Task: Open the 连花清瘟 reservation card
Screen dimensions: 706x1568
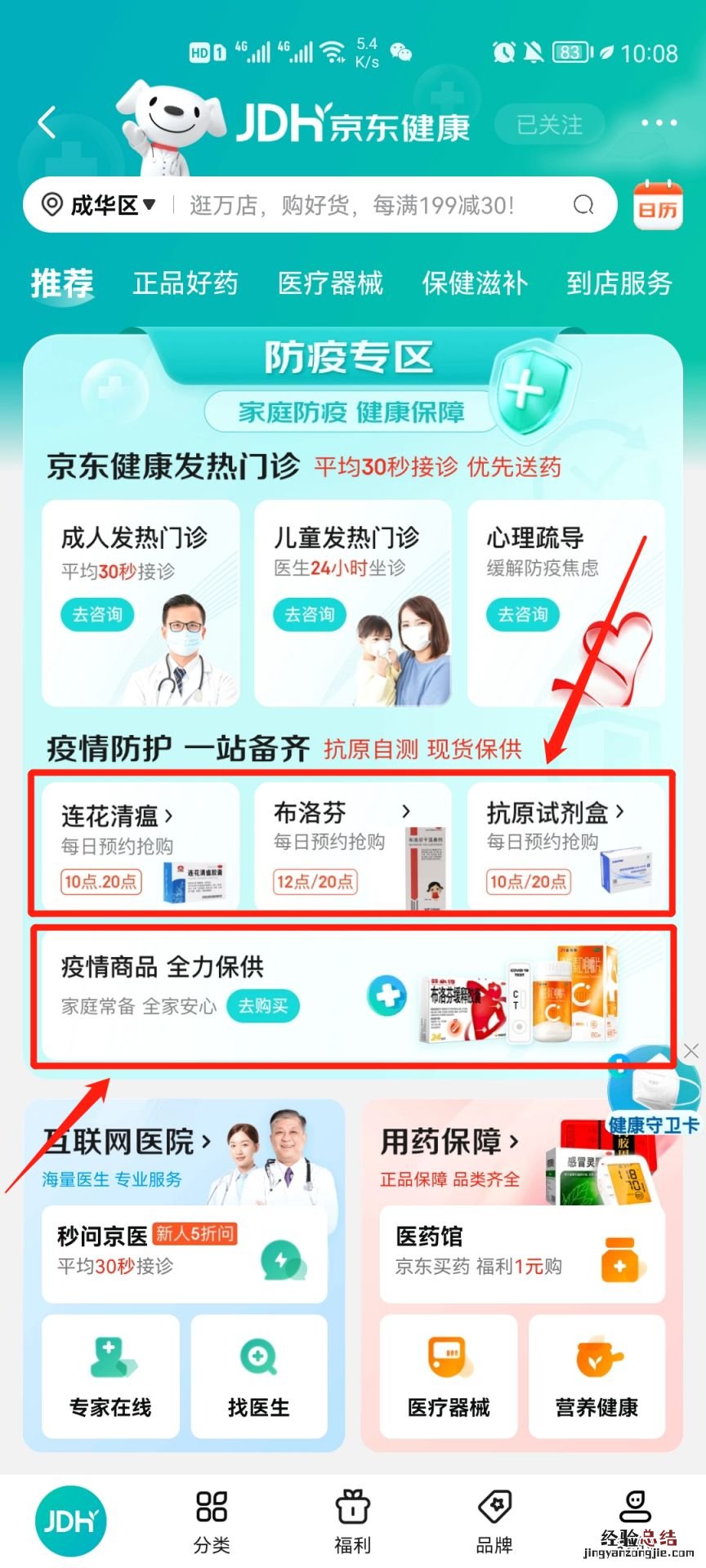Action: click(141, 844)
